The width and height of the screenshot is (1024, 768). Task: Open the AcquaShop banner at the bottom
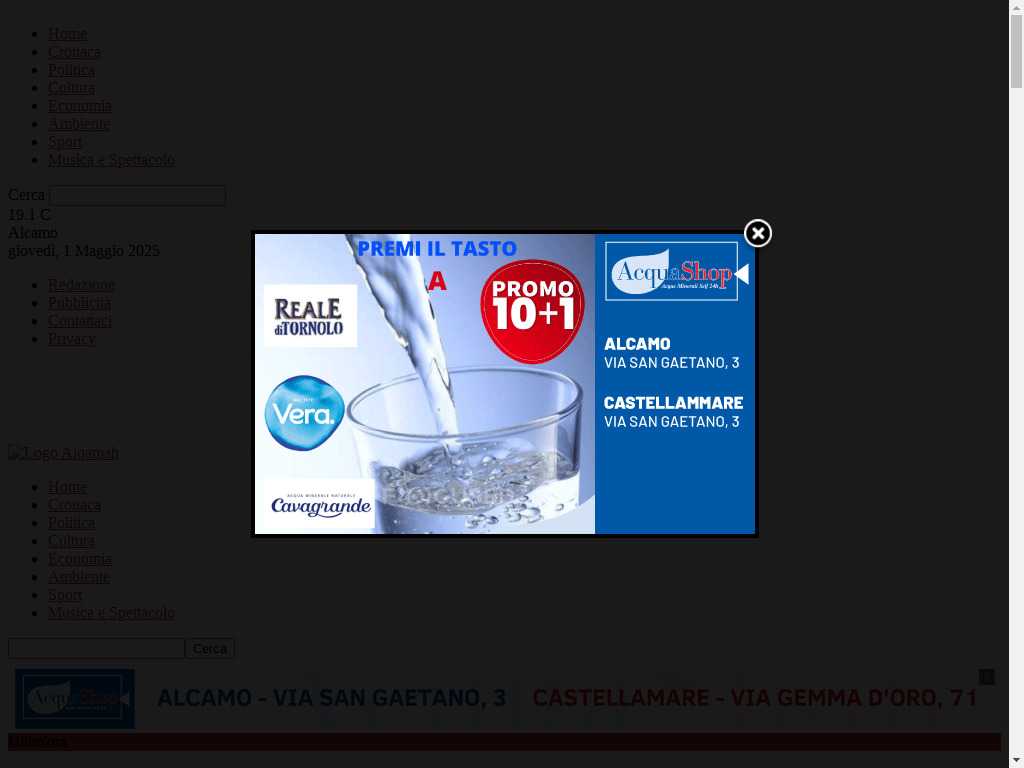tap(500, 698)
